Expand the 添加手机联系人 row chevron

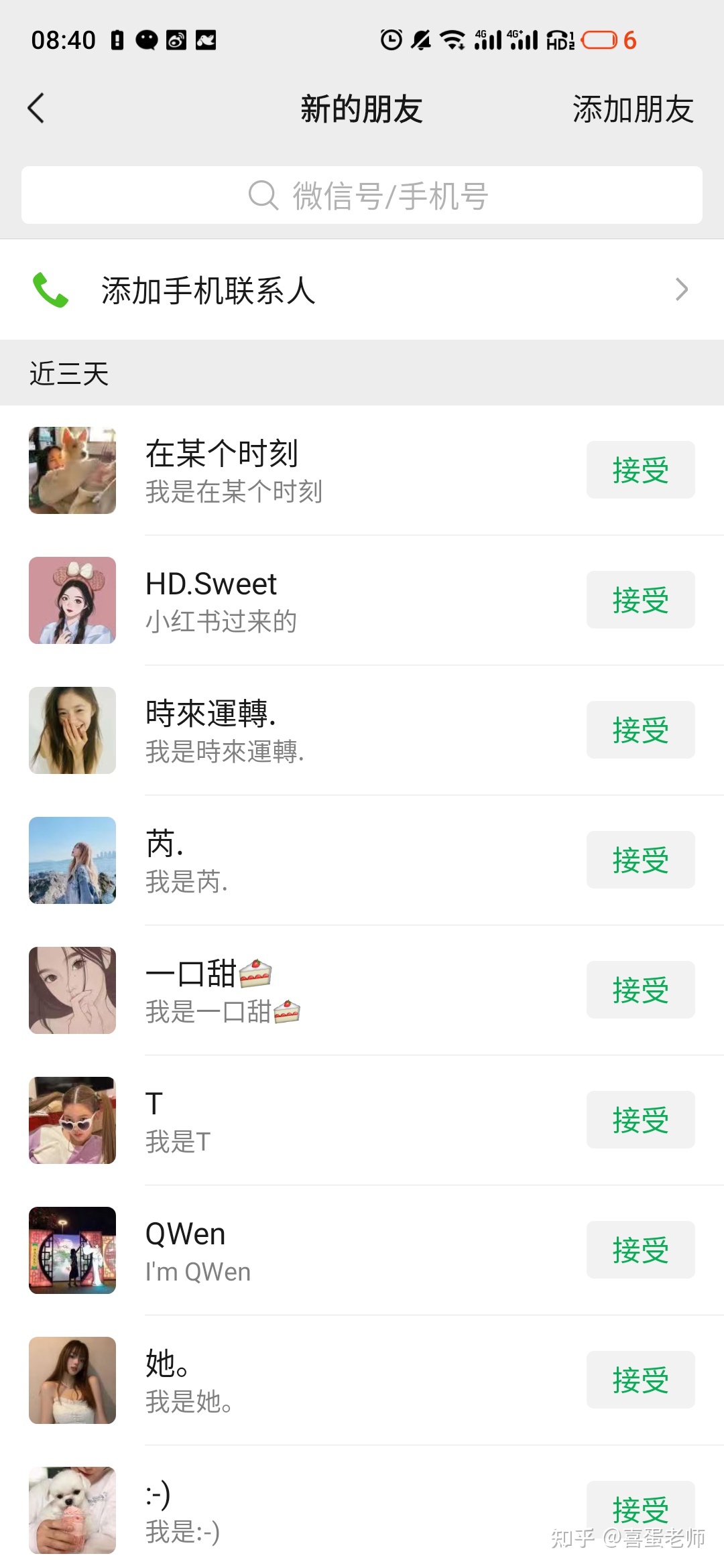pos(682,289)
